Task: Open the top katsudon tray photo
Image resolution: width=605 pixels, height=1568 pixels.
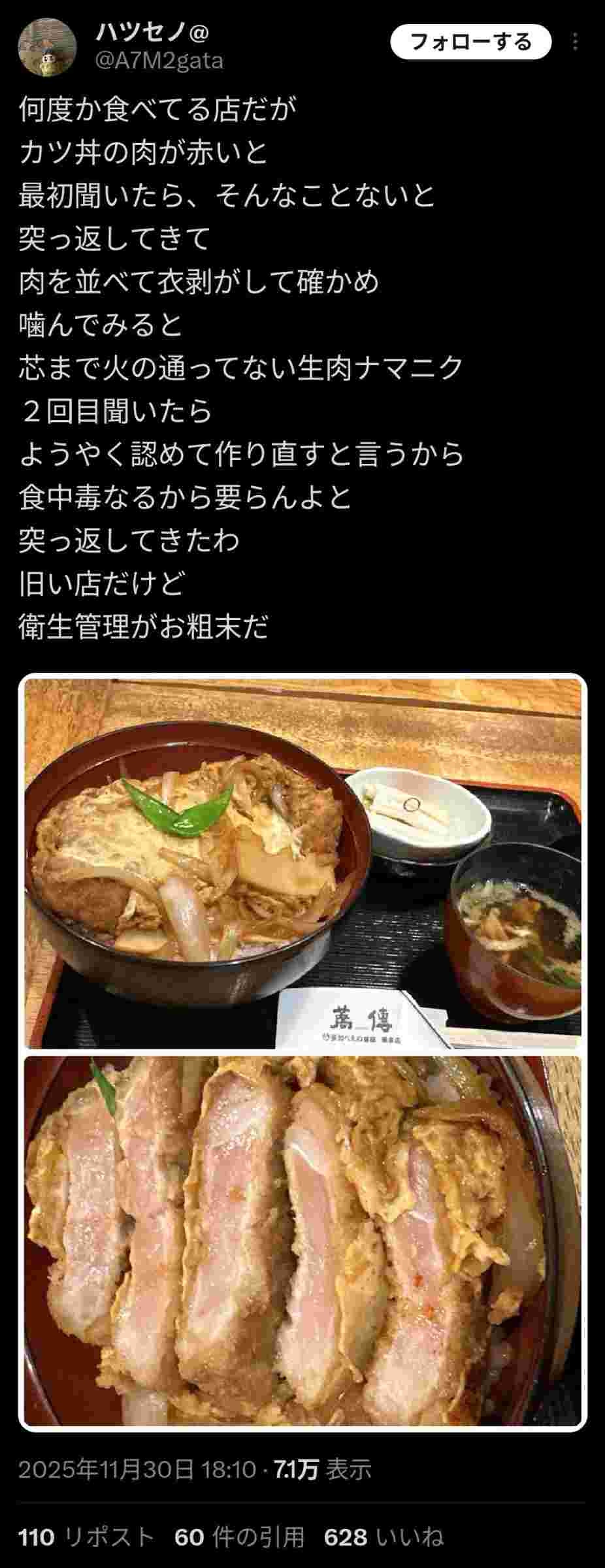Action: (x=302, y=863)
